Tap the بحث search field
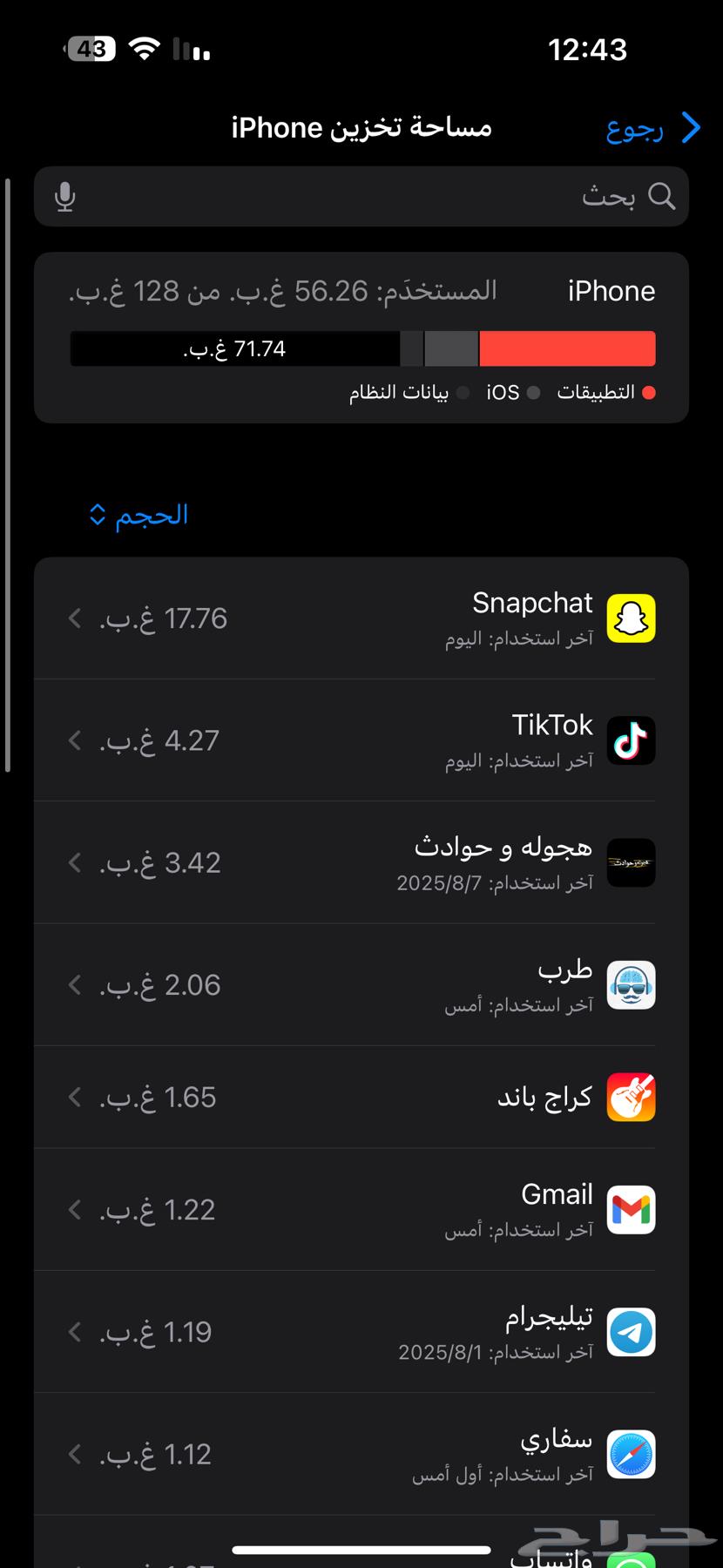 (x=610, y=196)
